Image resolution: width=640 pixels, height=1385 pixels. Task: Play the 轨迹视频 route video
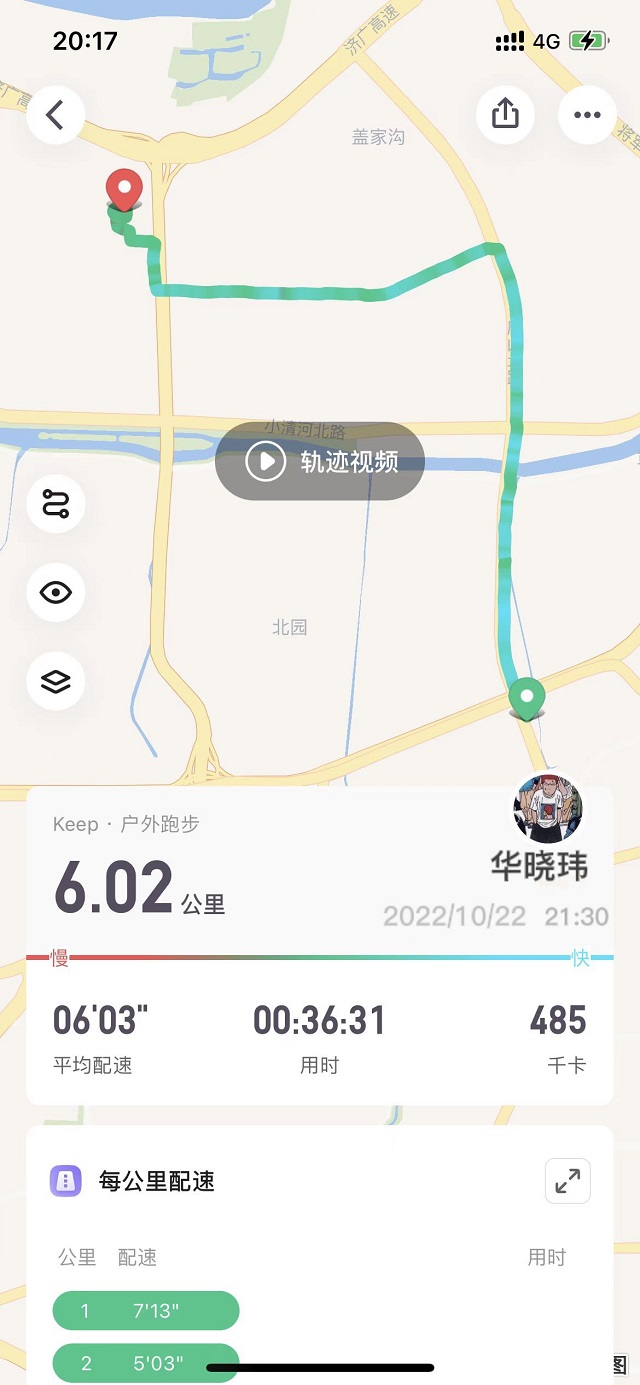click(320, 461)
